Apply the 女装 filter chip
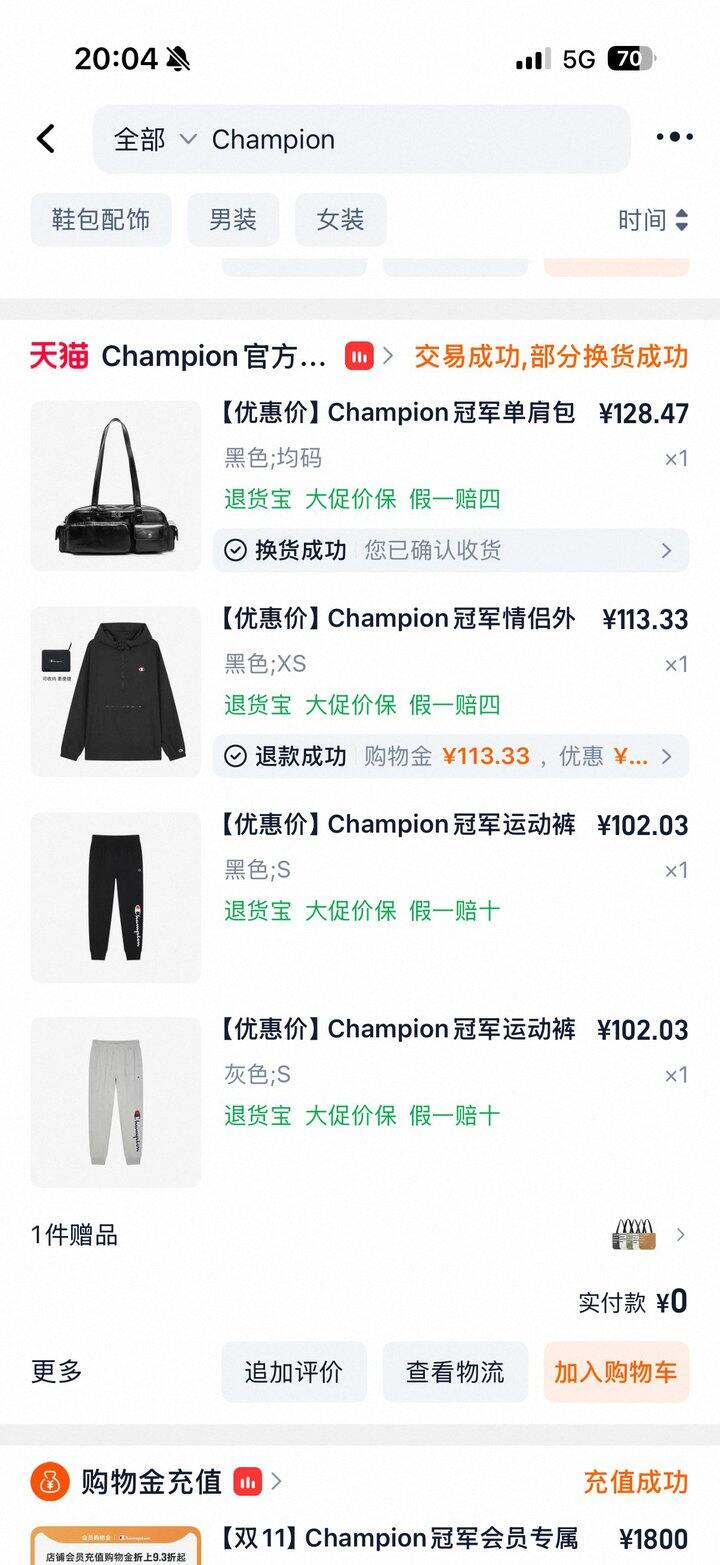This screenshot has width=720, height=1565. click(x=340, y=220)
